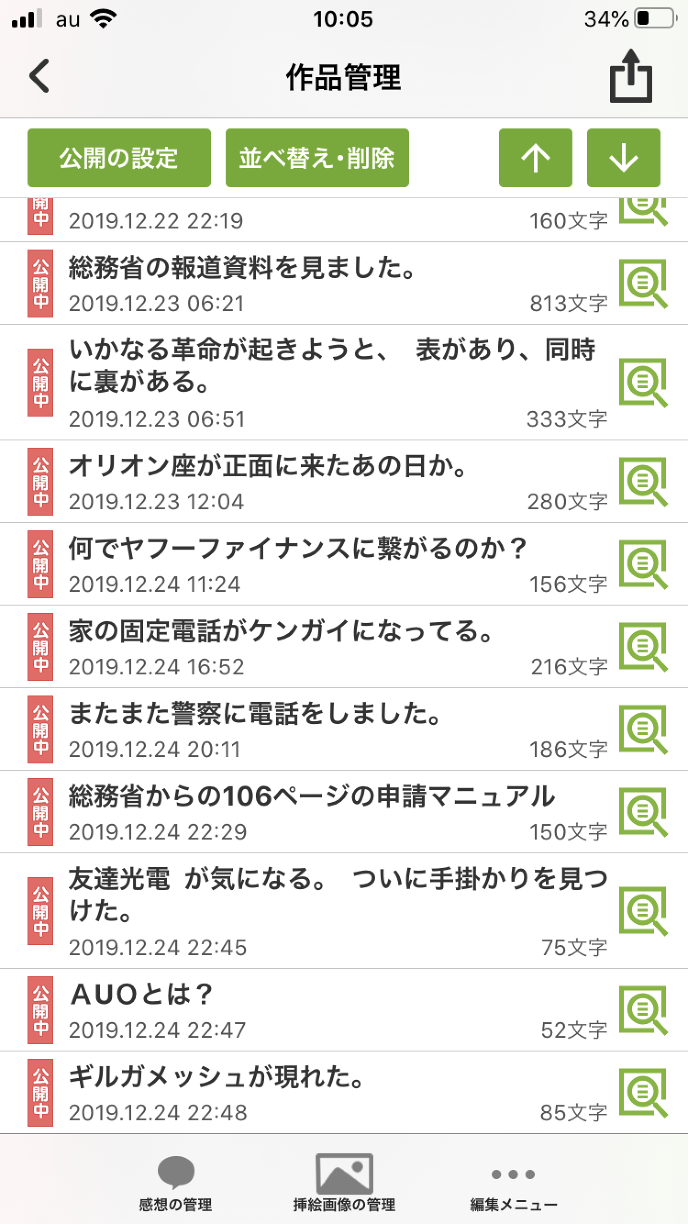Image resolution: width=688 pixels, height=1224 pixels.
Task: Preview the entry ギルガメッシュが現れた。
Action: click(x=642, y=1092)
